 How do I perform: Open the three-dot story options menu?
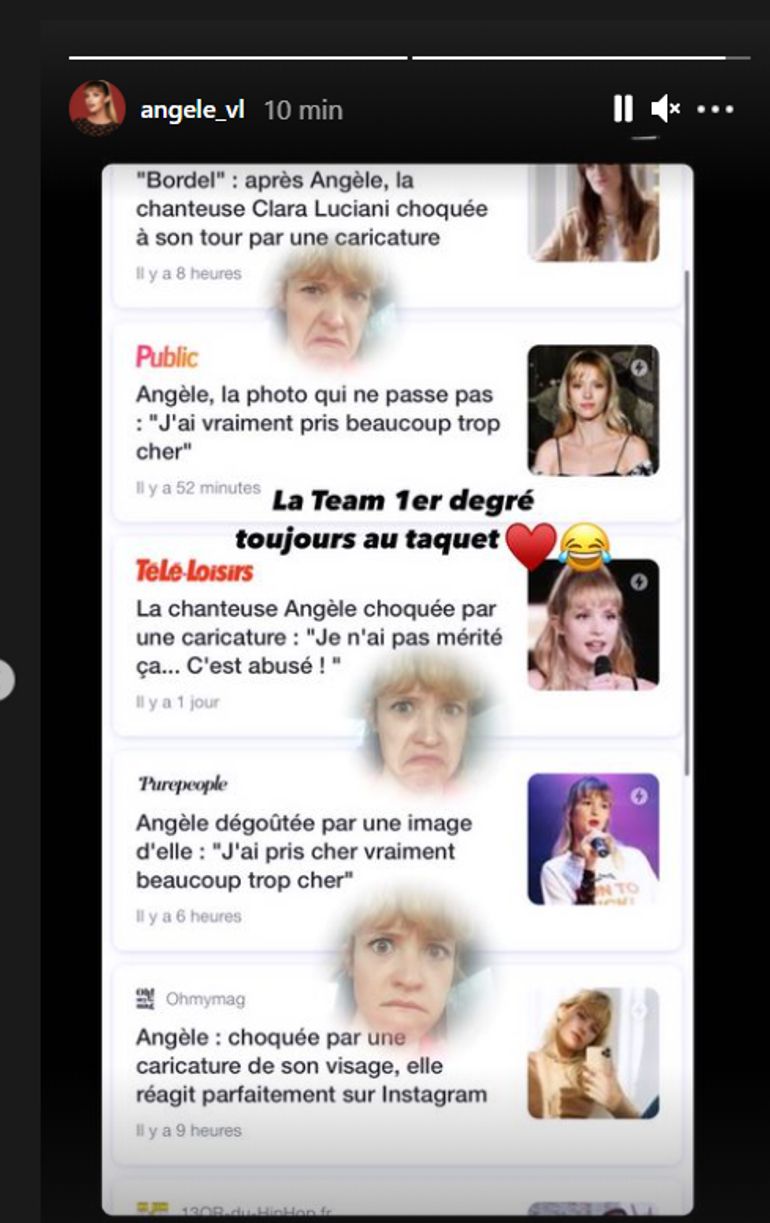[x=716, y=109]
